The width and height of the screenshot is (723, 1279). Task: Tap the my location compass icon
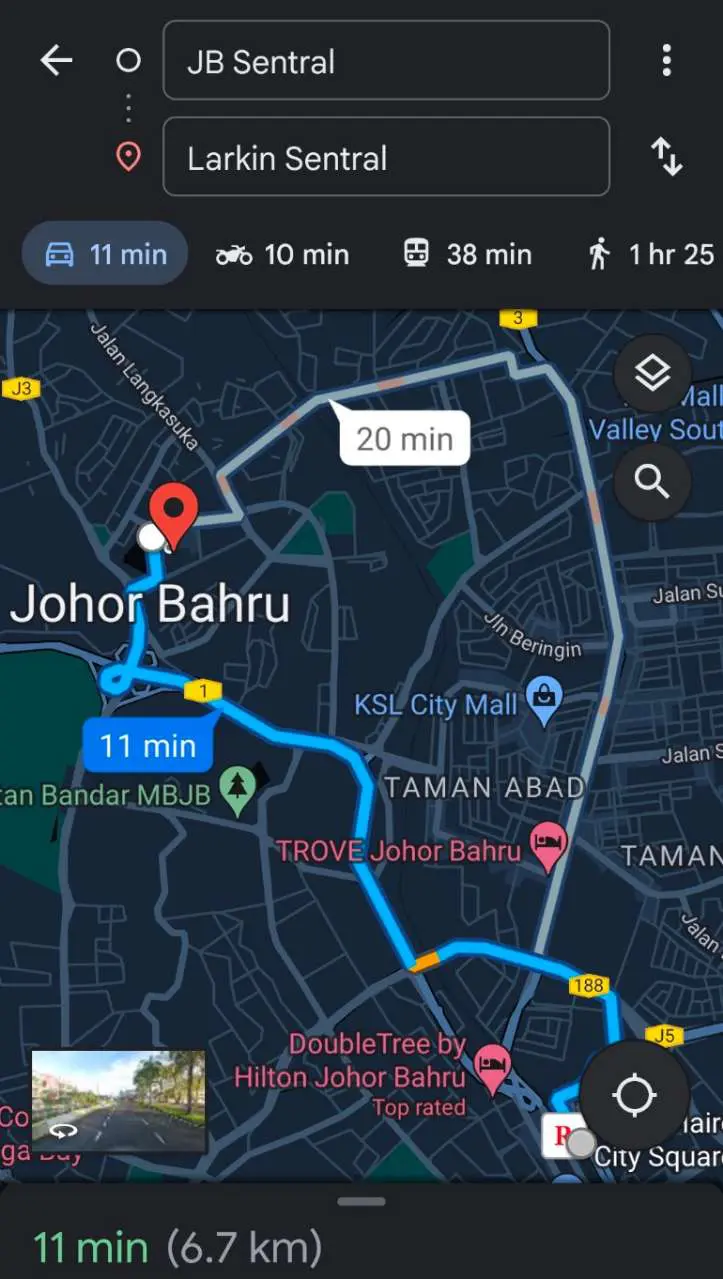click(x=637, y=1095)
